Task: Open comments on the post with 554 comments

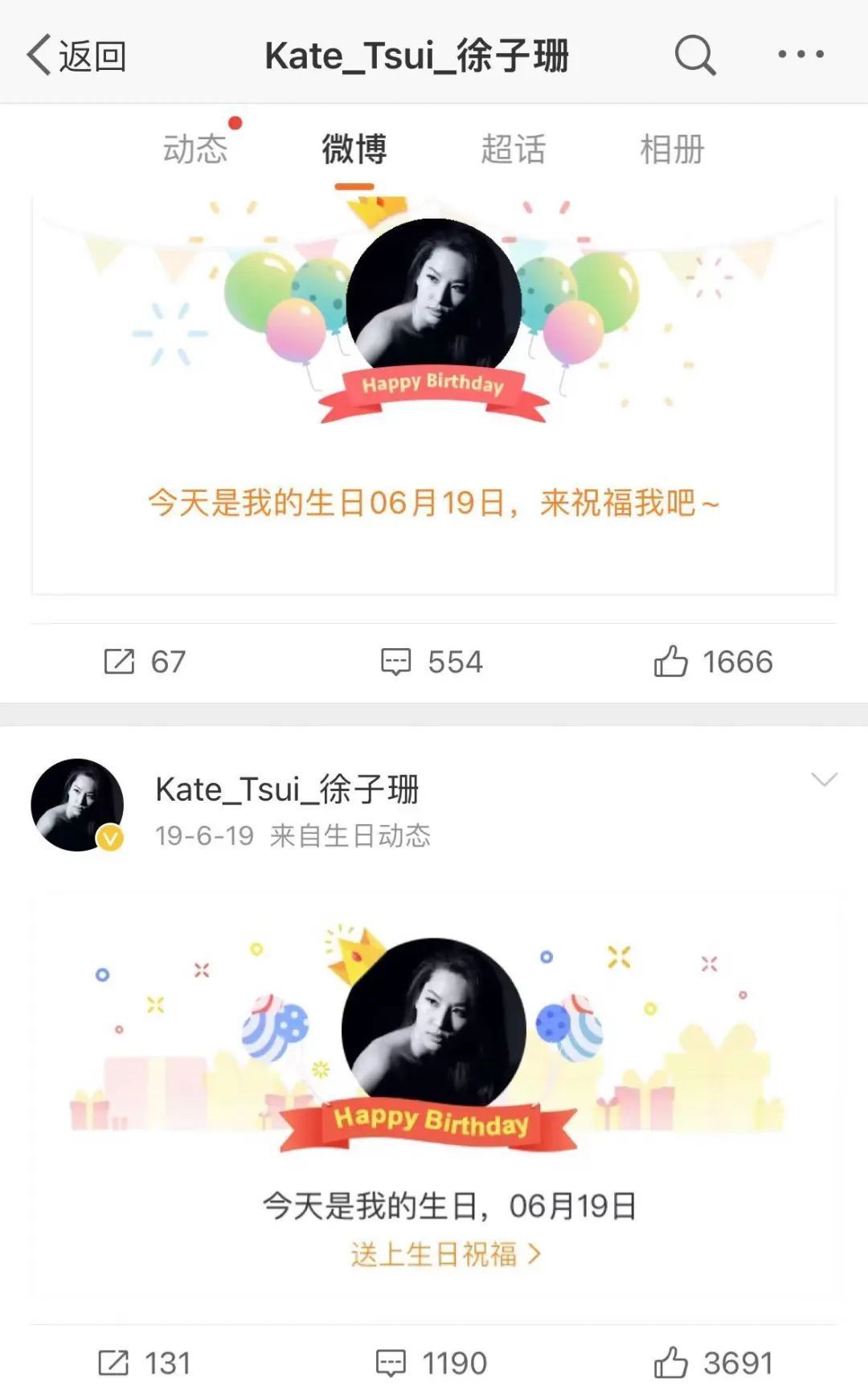Action: pyautogui.click(x=432, y=662)
